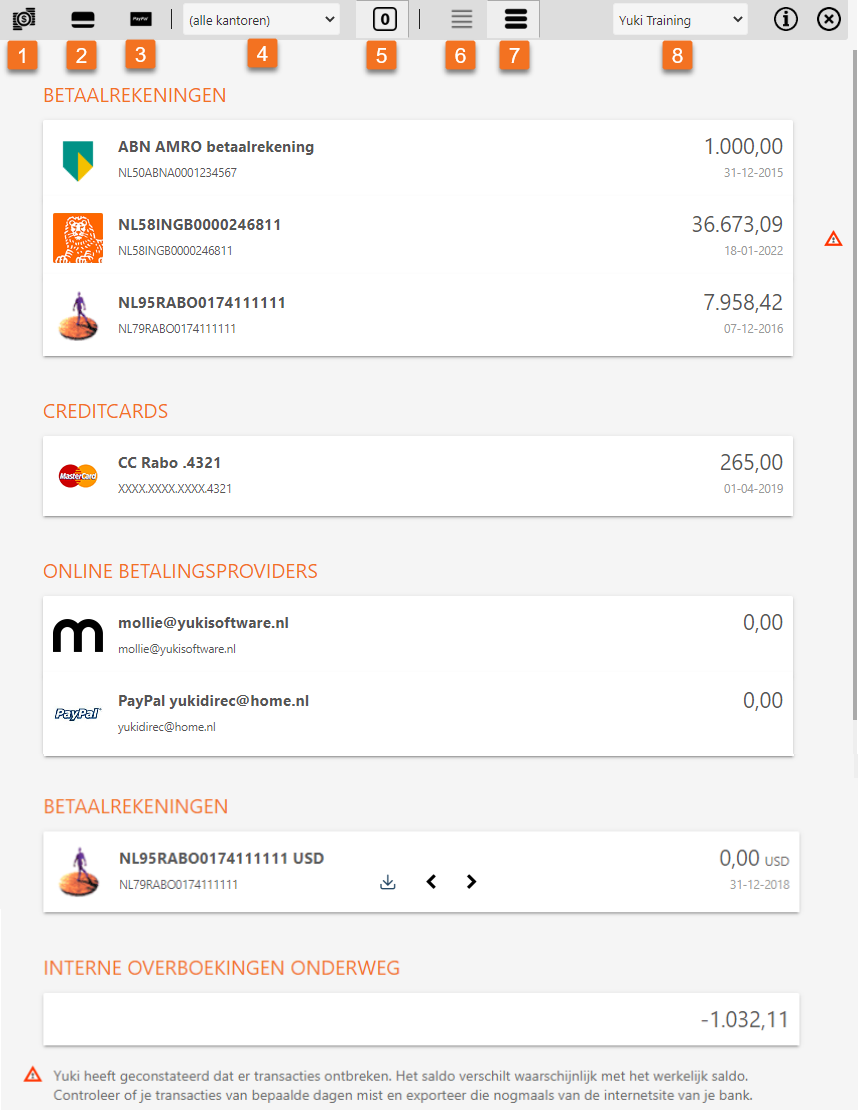Tap the 0 counter button

tap(382, 19)
